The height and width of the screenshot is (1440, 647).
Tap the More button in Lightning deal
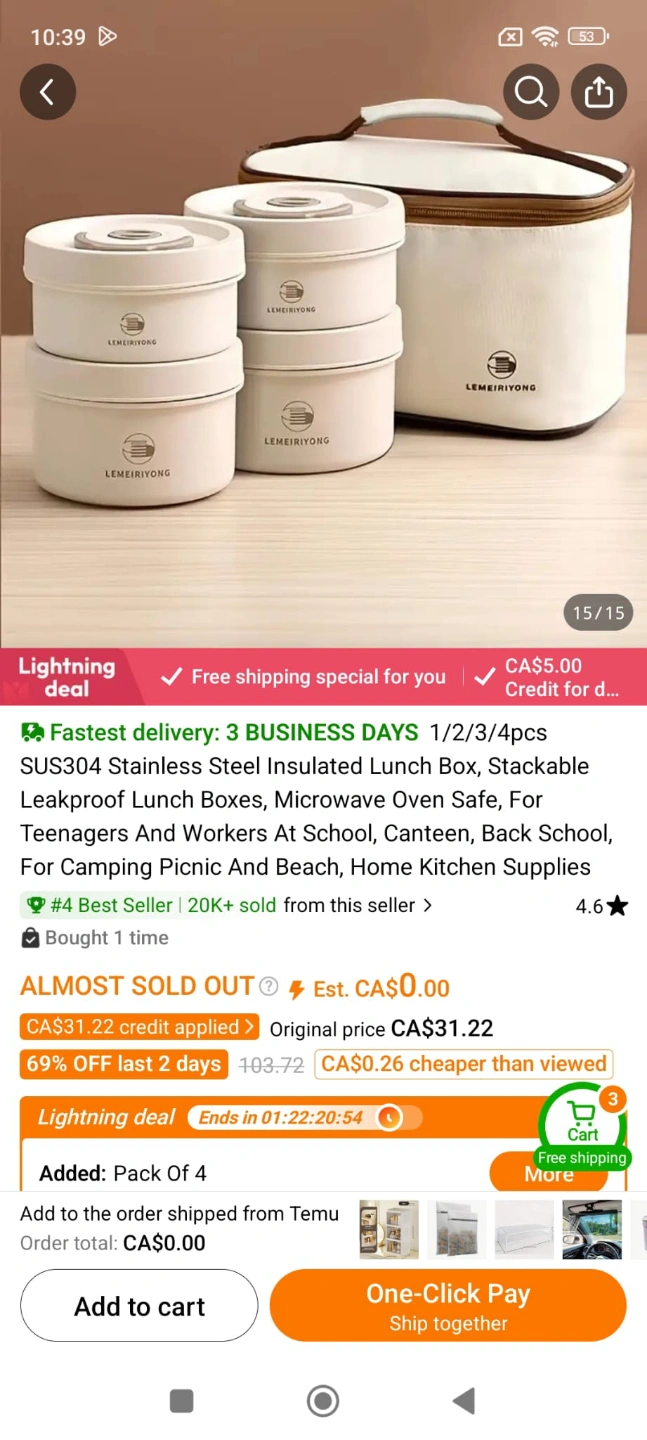coord(548,1174)
